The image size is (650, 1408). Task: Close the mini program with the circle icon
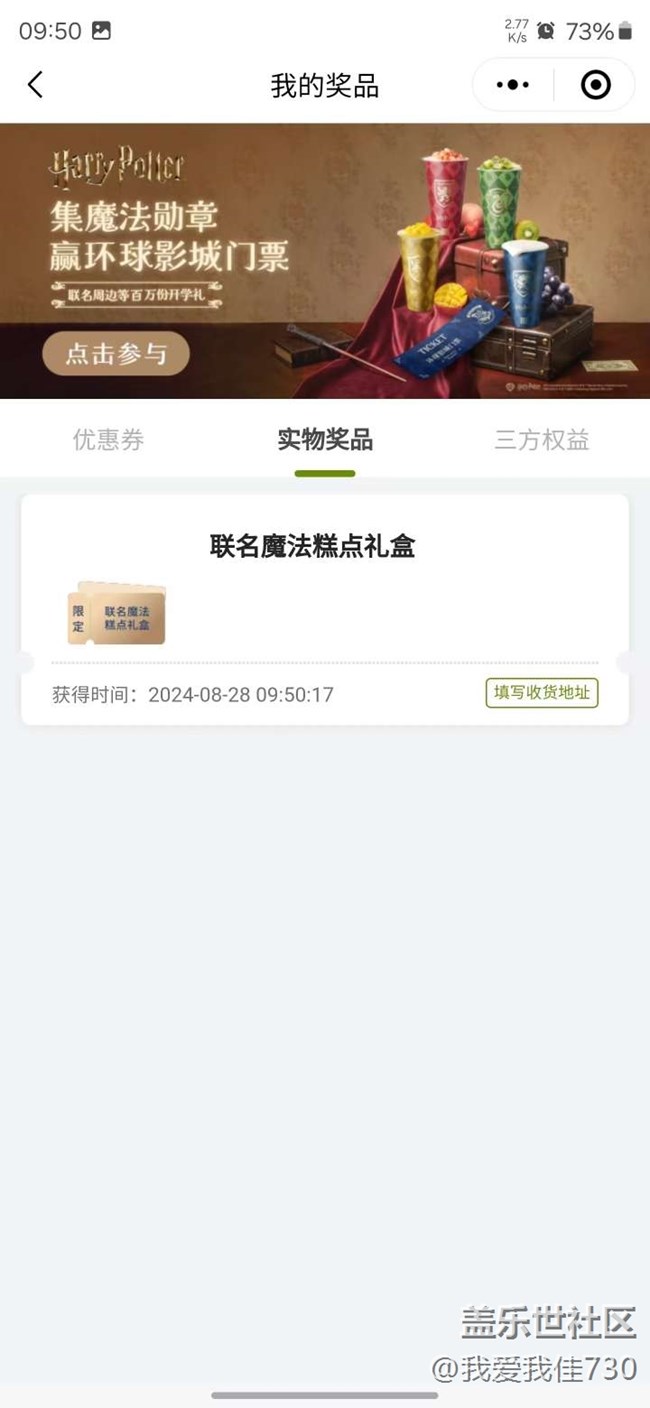point(596,85)
